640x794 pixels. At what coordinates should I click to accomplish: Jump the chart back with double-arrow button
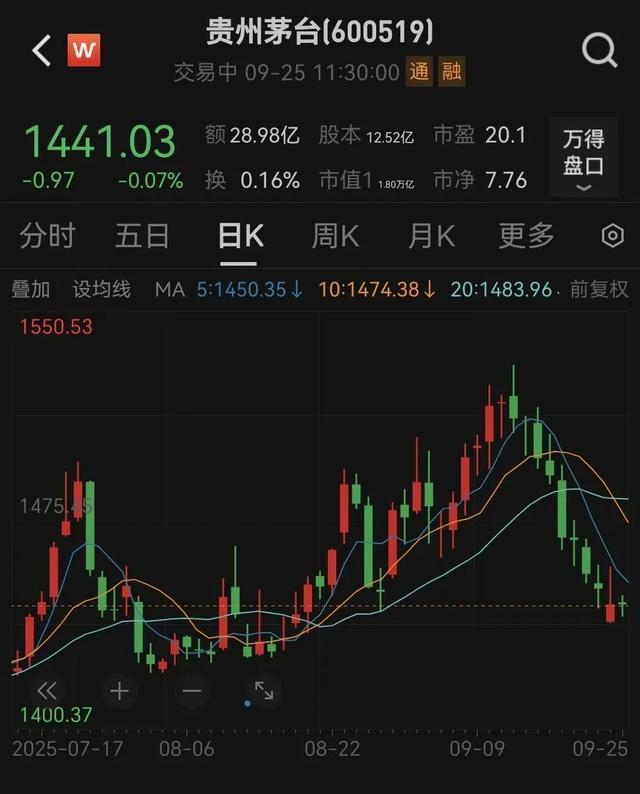coord(47,690)
